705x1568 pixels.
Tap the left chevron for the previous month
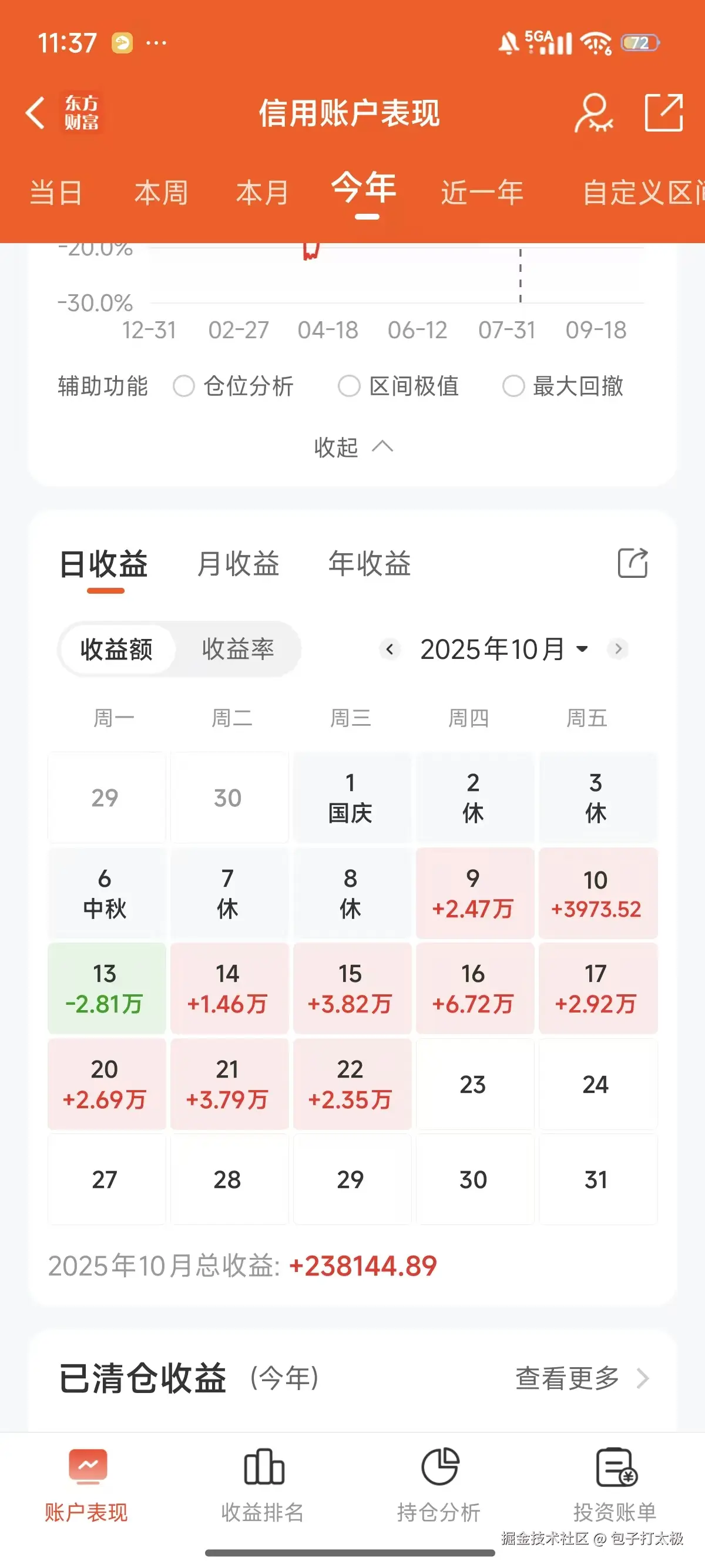(x=390, y=649)
